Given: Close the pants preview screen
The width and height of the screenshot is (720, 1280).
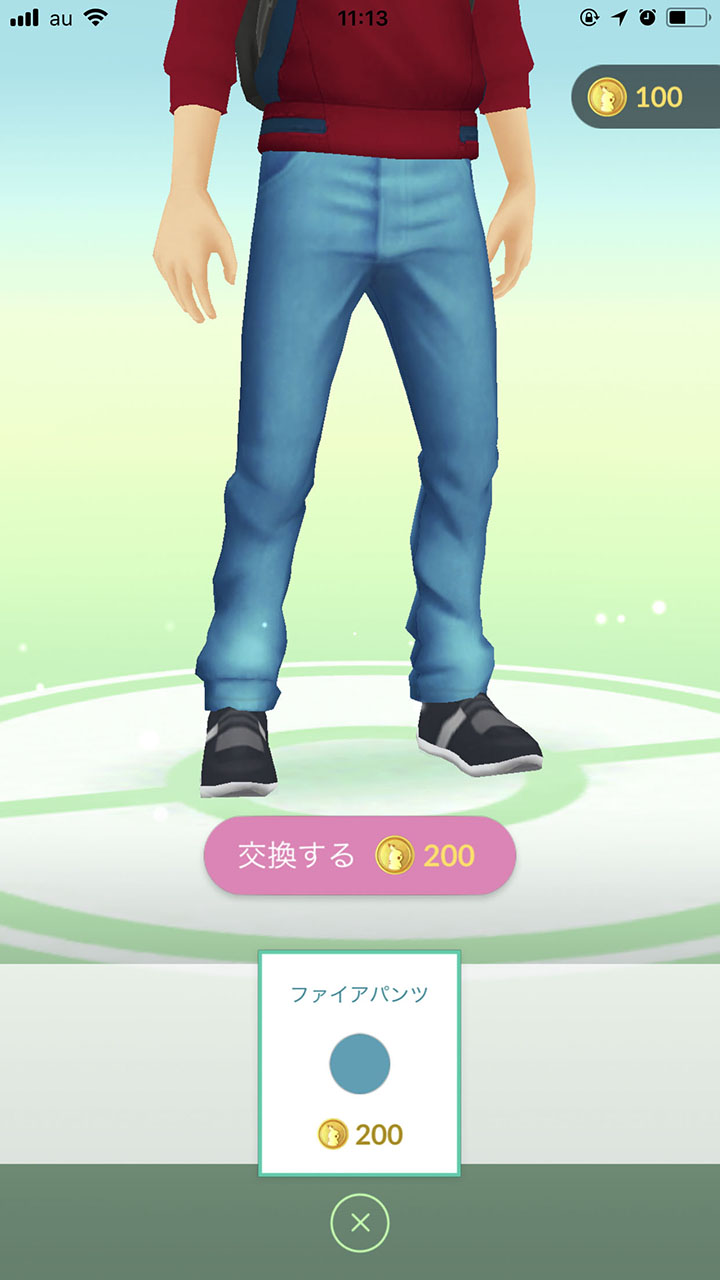Looking at the screenshot, I should pos(360,1222).
